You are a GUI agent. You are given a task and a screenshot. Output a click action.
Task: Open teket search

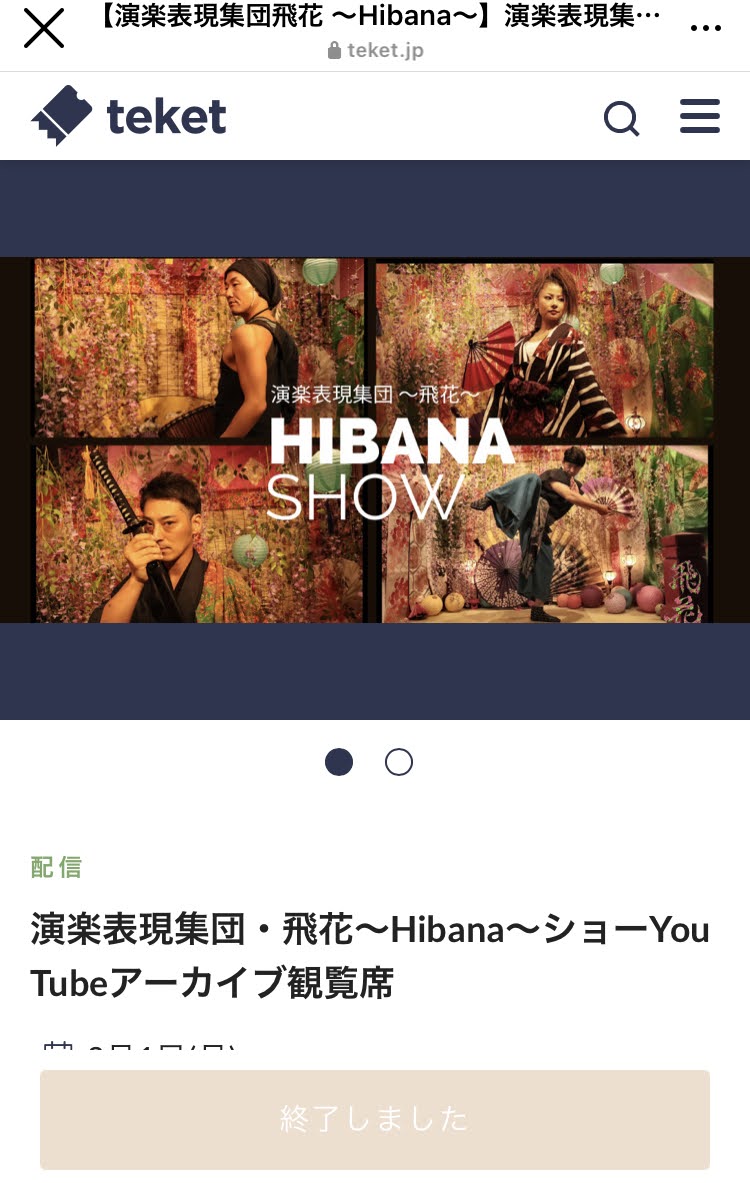click(x=621, y=118)
